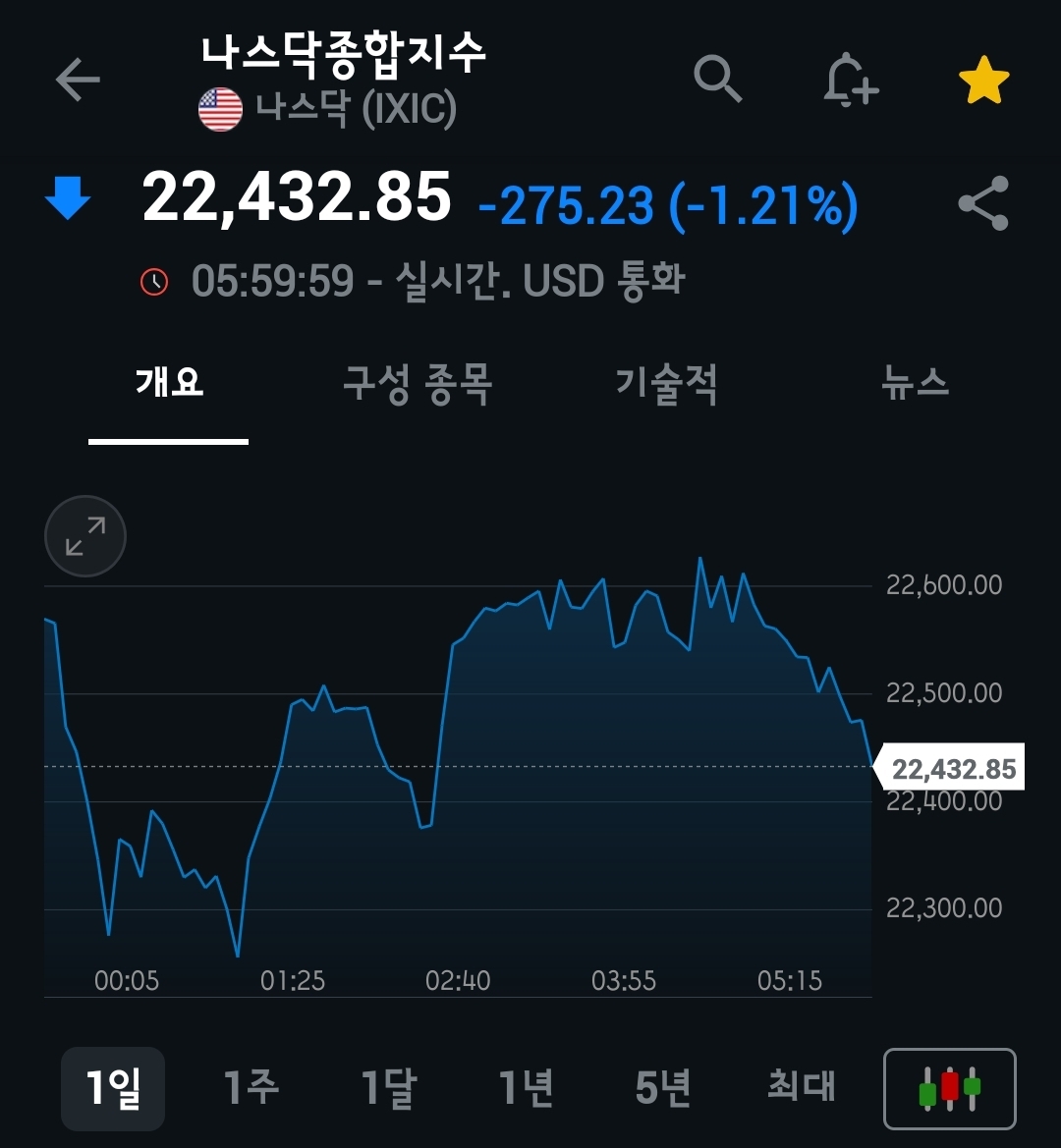Screen dimensions: 1061x1148
Task: Switch to candlestick chart view
Action: (x=949, y=1089)
